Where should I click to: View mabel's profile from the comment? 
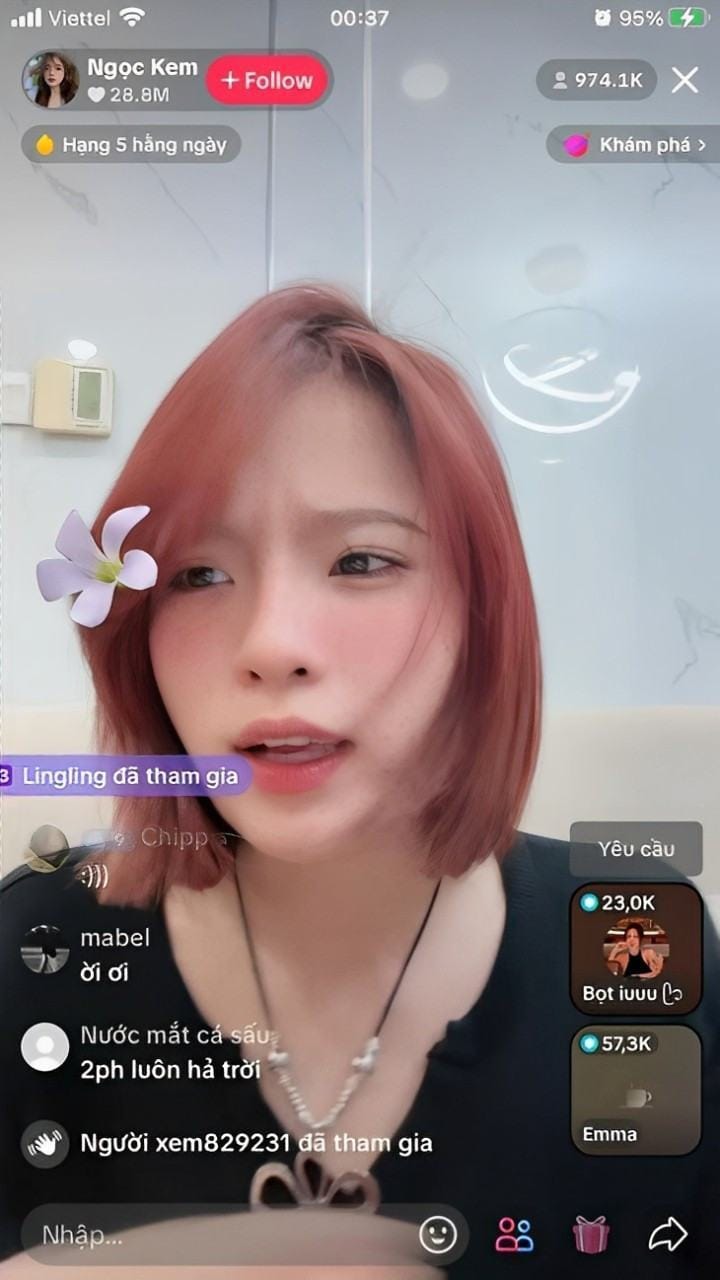[45, 949]
